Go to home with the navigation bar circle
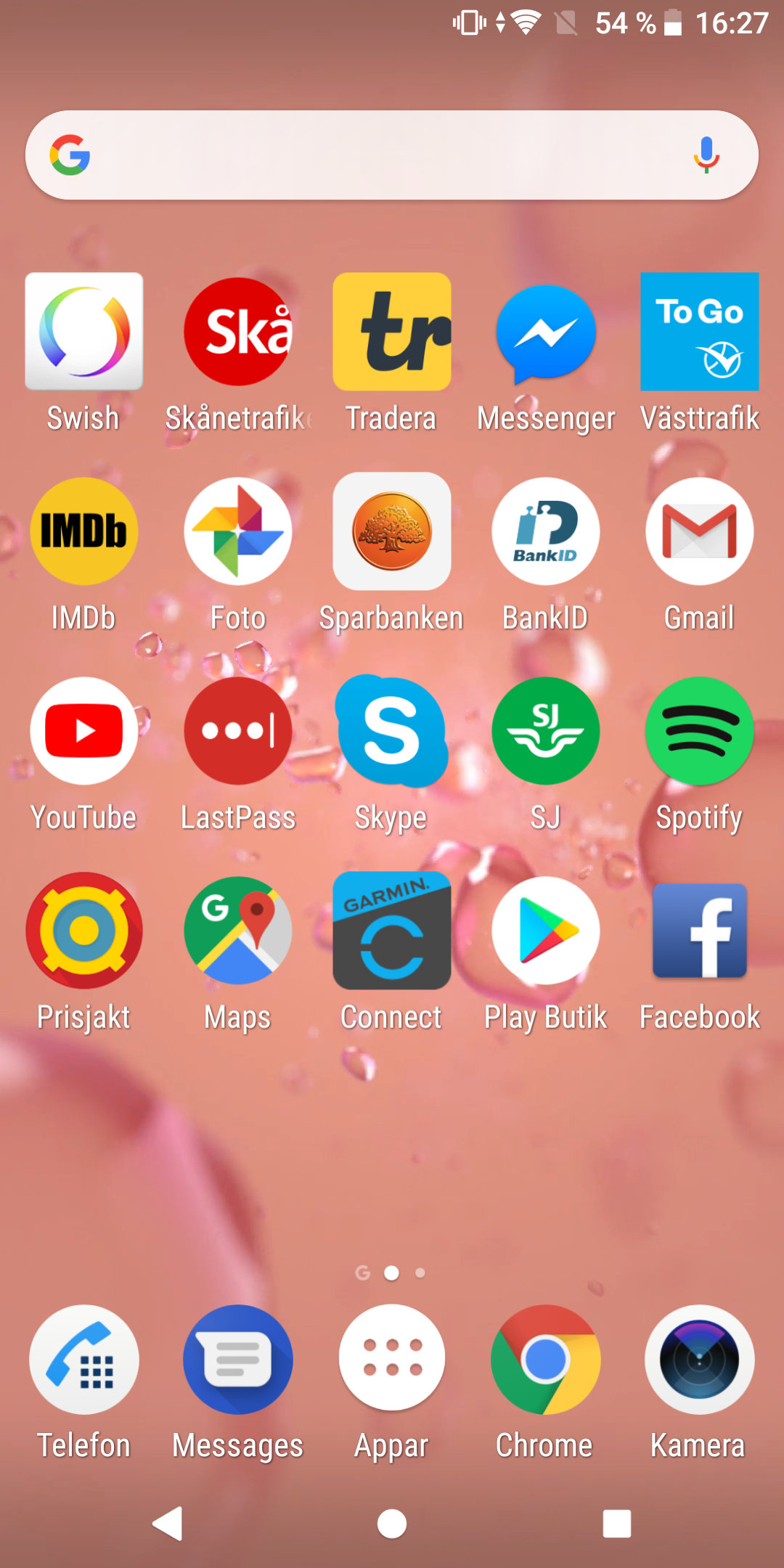This screenshot has height=1568, width=784. tap(392, 1524)
